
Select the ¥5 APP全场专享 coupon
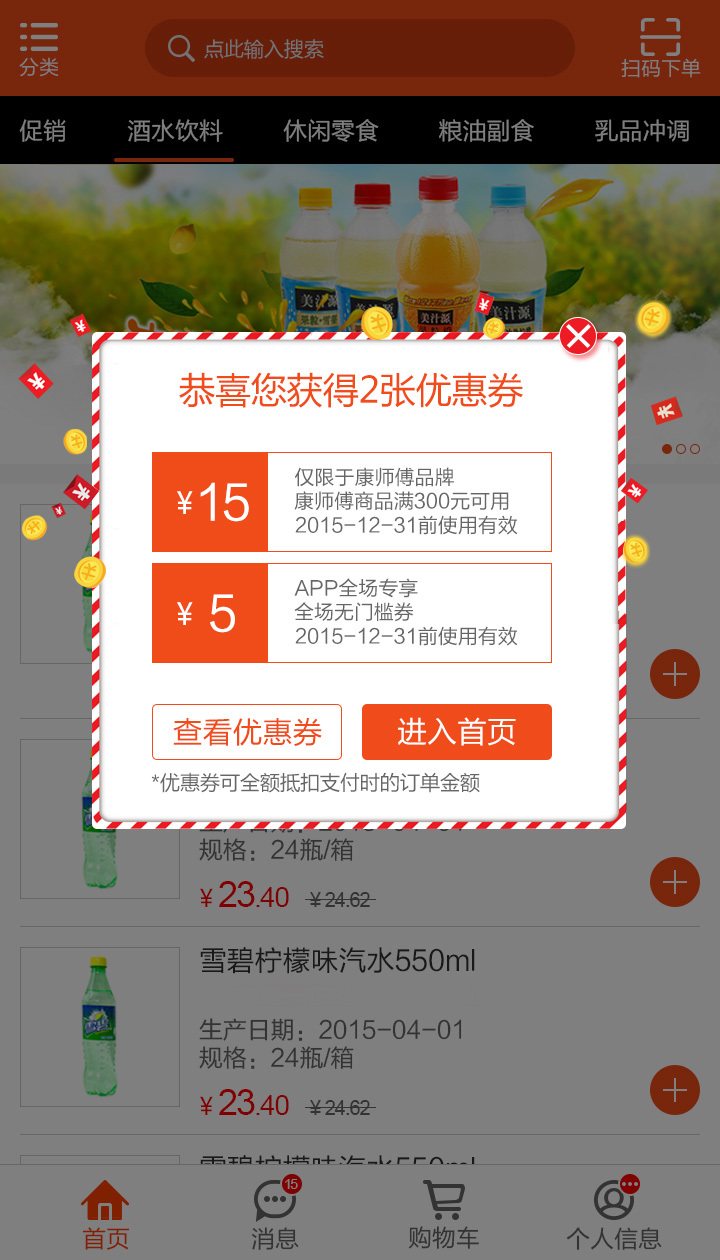[351, 613]
